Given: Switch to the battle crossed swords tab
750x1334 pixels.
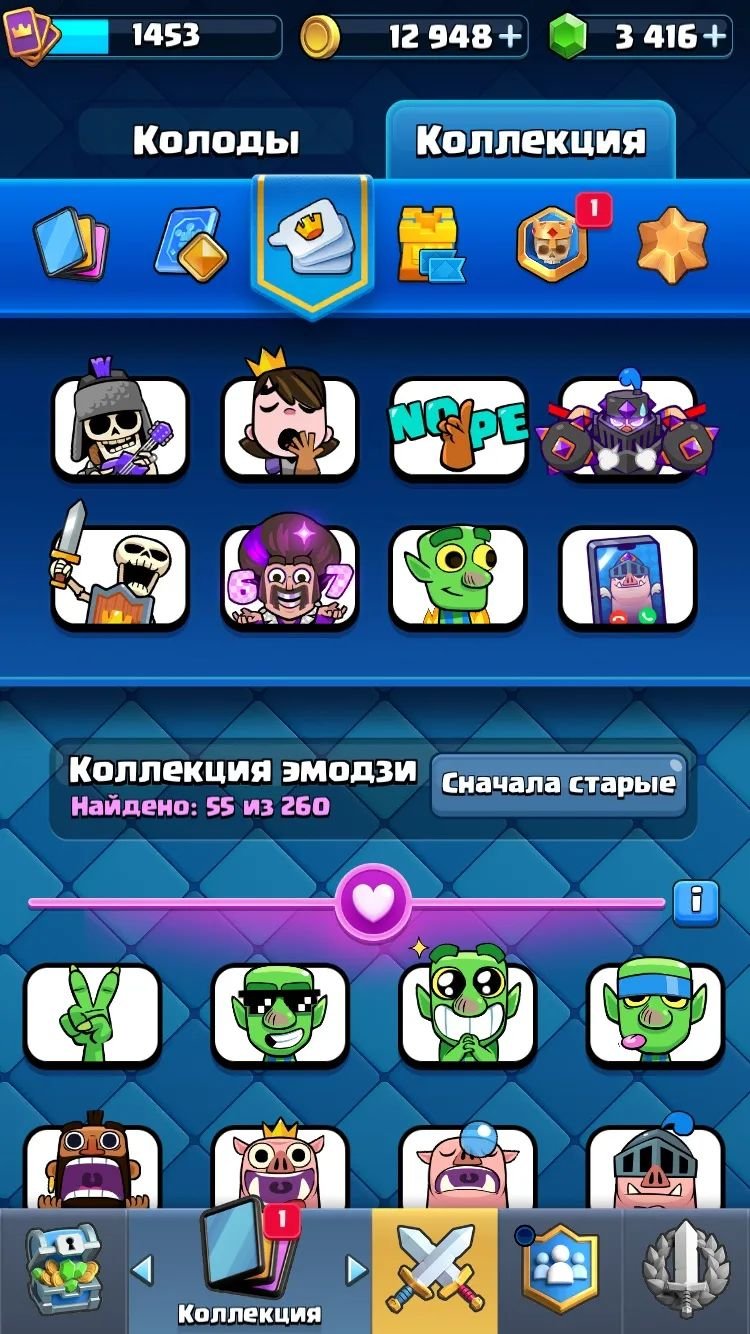Looking at the screenshot, I should click(x=435, y=1270).
